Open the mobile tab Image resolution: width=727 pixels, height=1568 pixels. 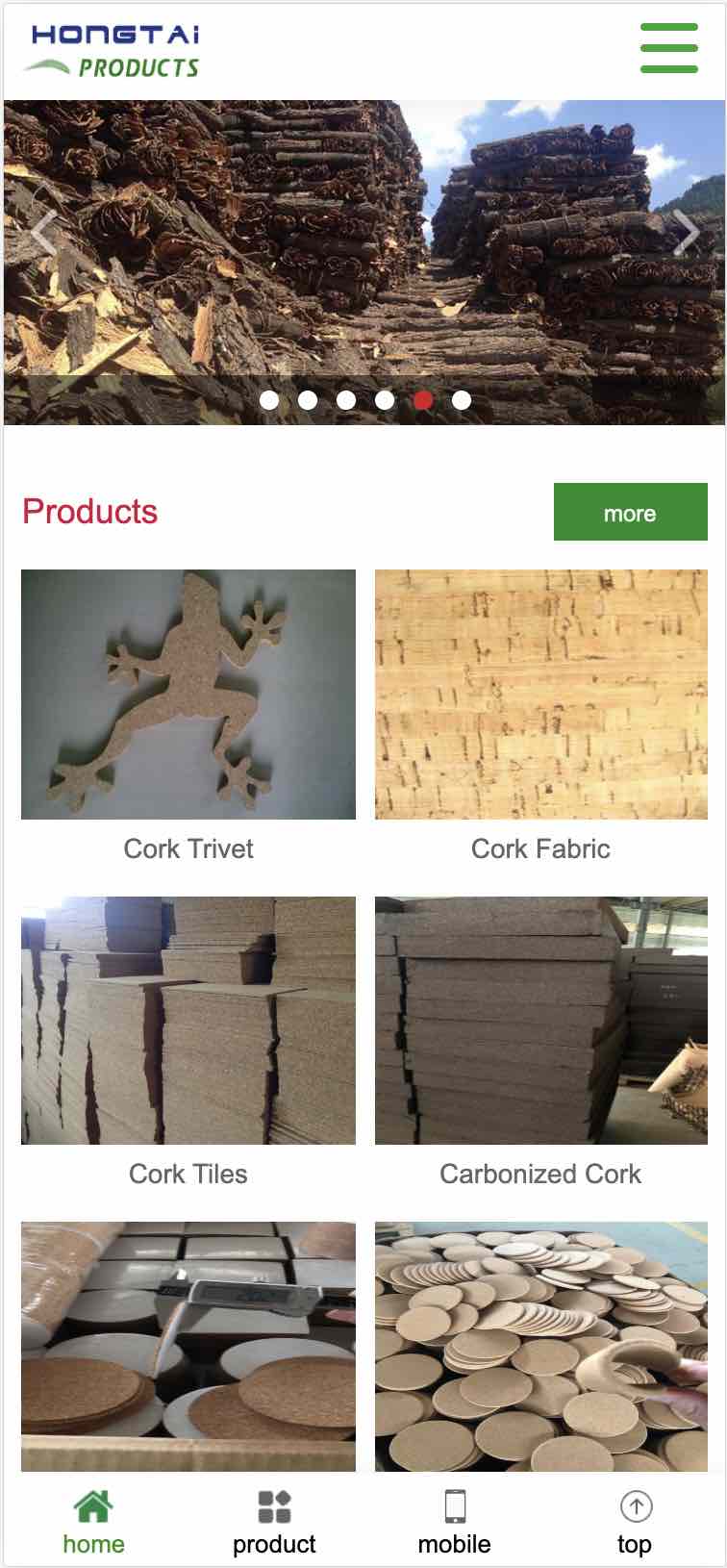tap(455, 1522)
